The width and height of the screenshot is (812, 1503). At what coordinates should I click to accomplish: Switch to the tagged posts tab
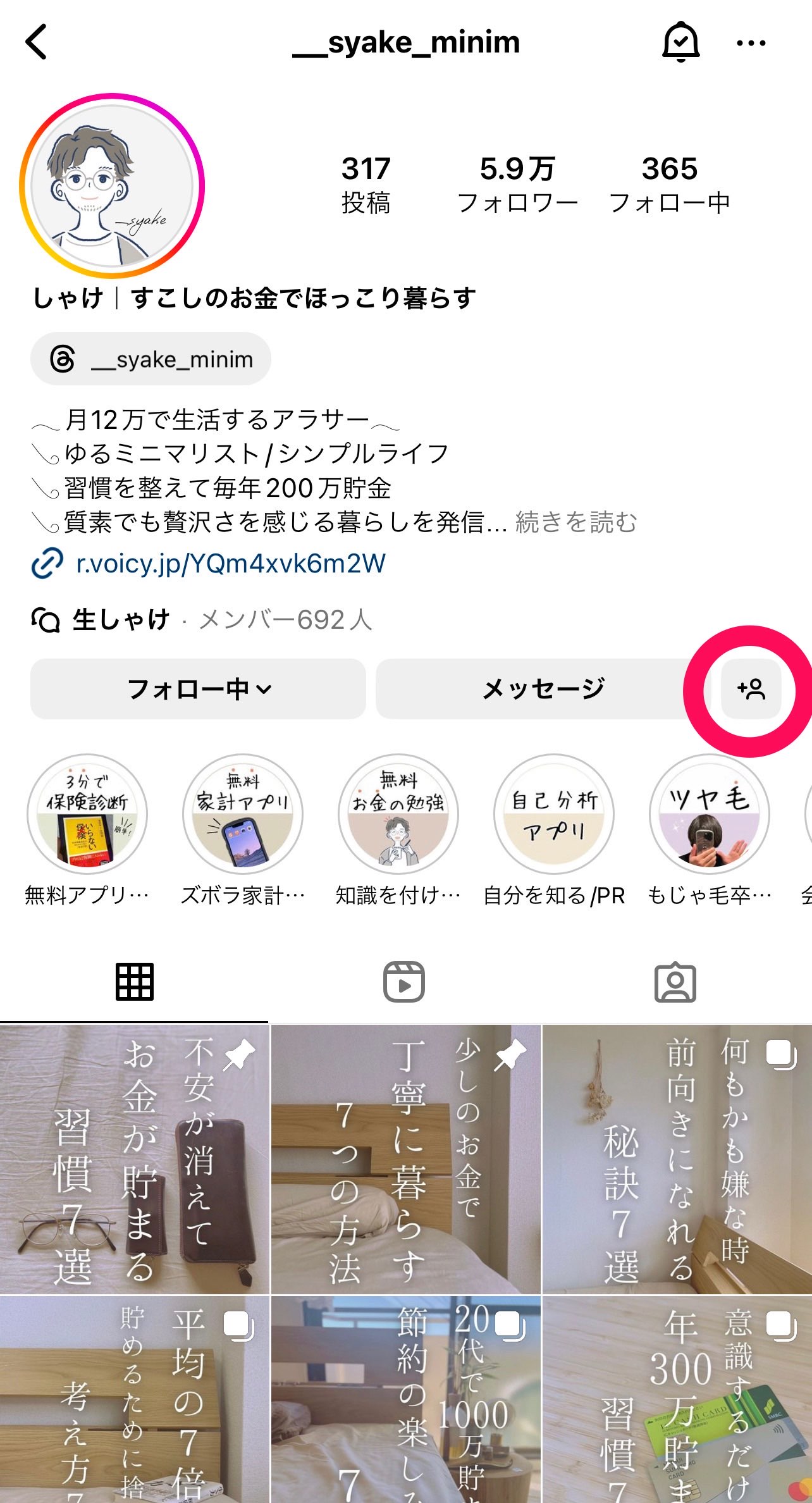(x=675, y=982)
